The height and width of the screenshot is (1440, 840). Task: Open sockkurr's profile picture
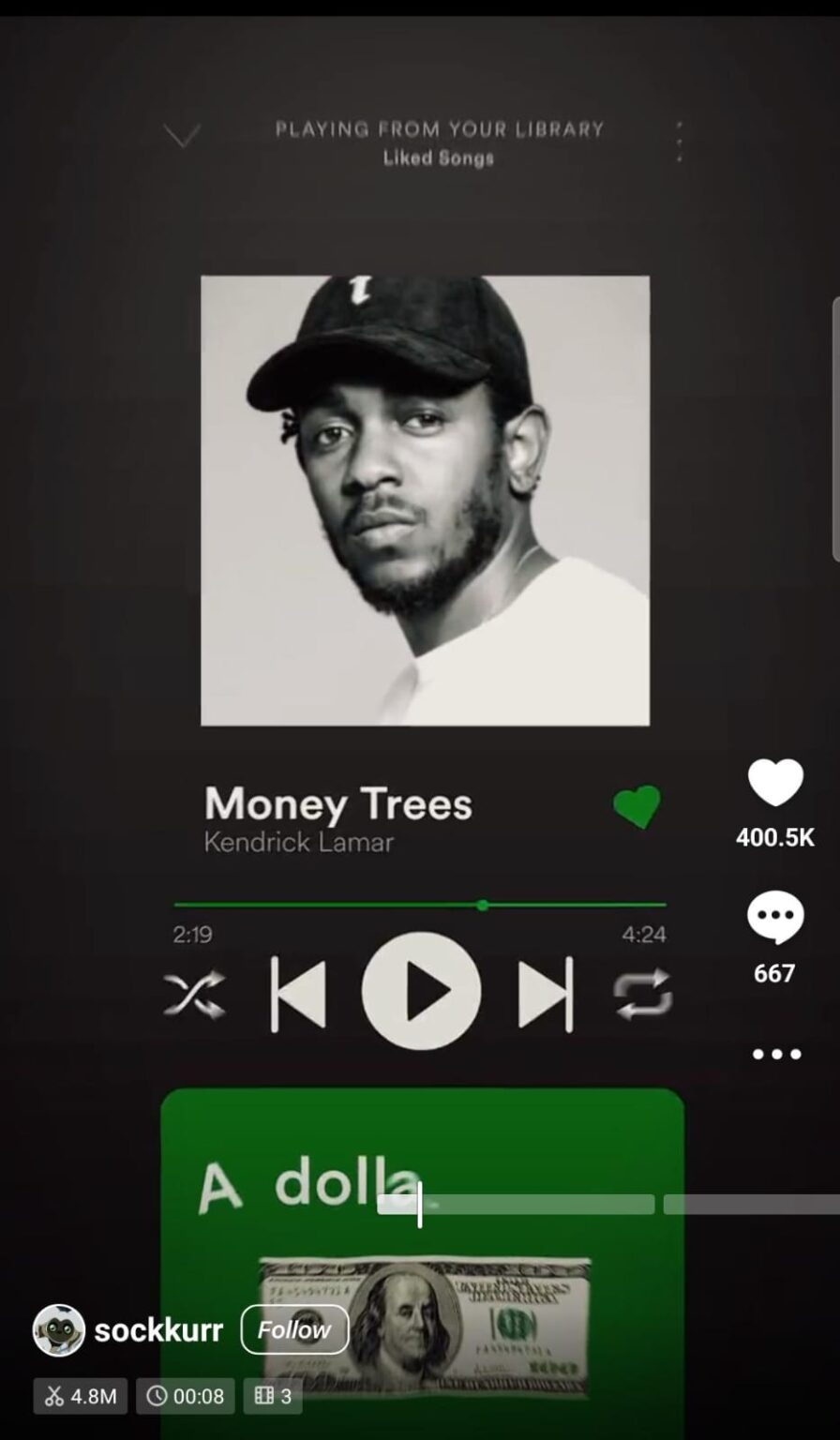tap(59, 1329)
